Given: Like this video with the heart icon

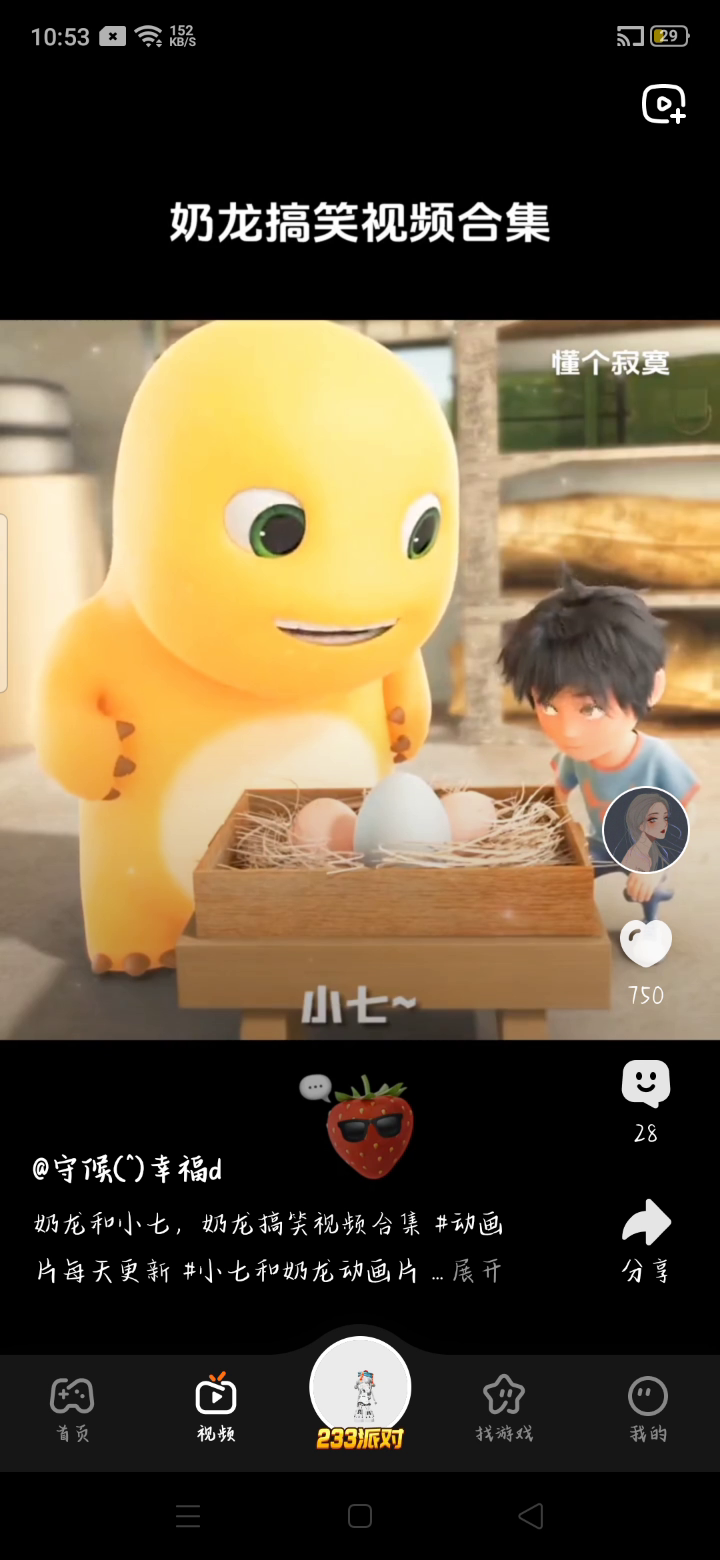Looking at the screenshot, I should [646, 943].
